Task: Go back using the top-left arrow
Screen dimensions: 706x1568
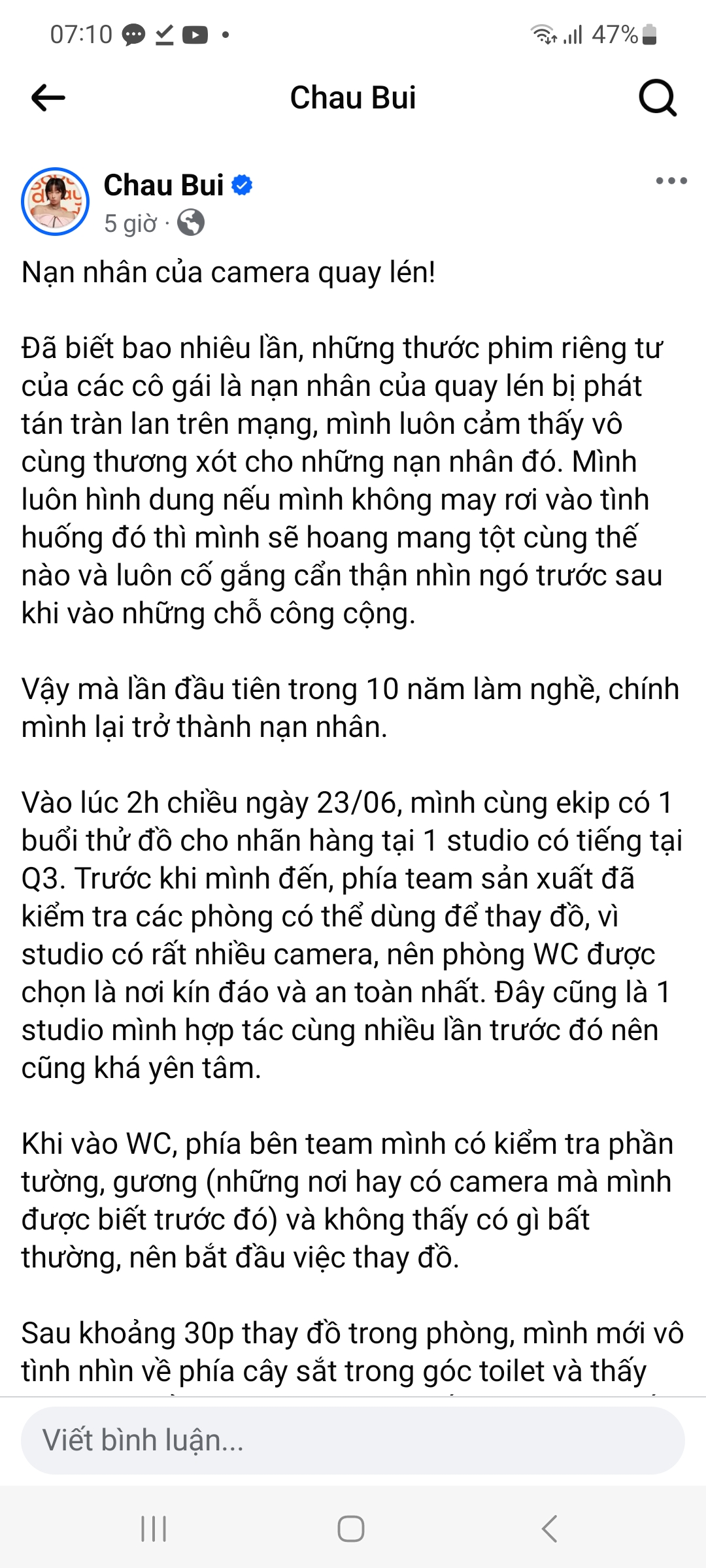Action: click(x=48, y=98)
